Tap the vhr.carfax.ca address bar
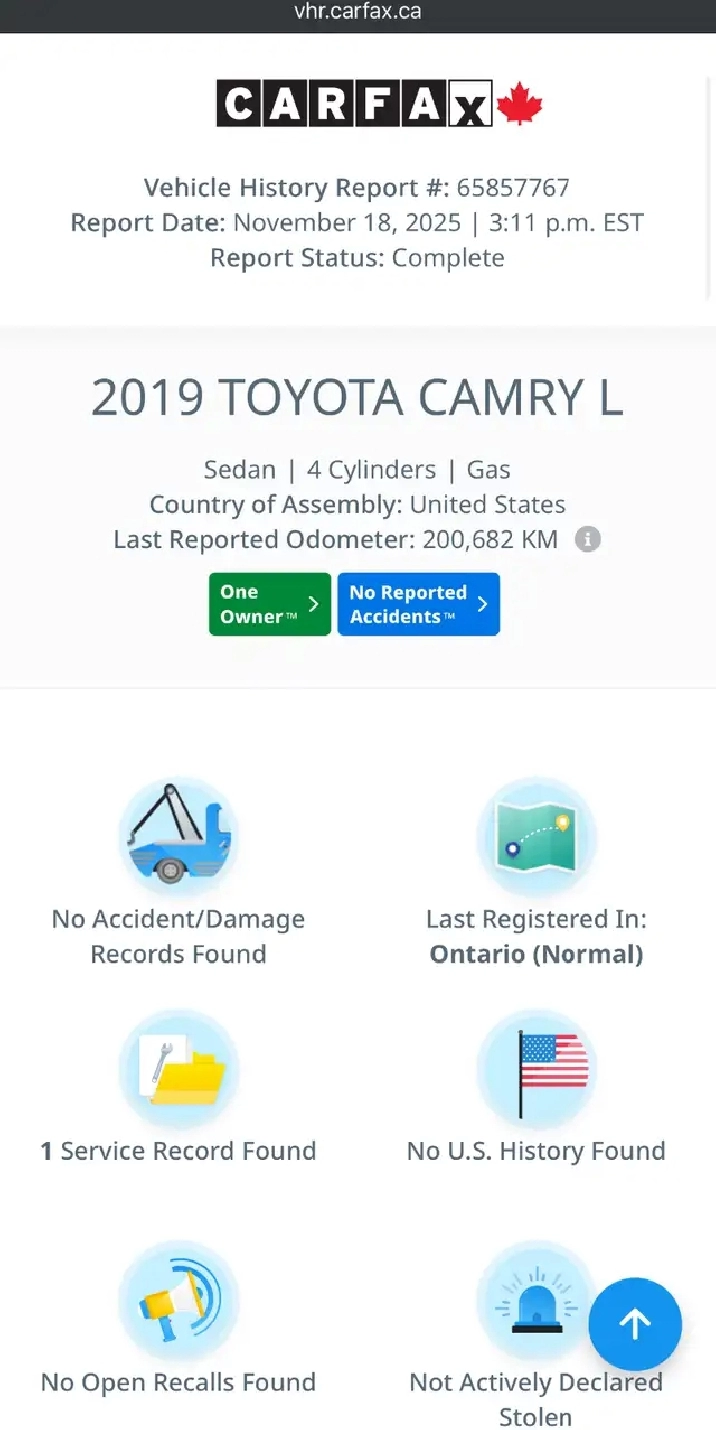The width and height of the screenshot is (716, 1430). pos(358,13)
